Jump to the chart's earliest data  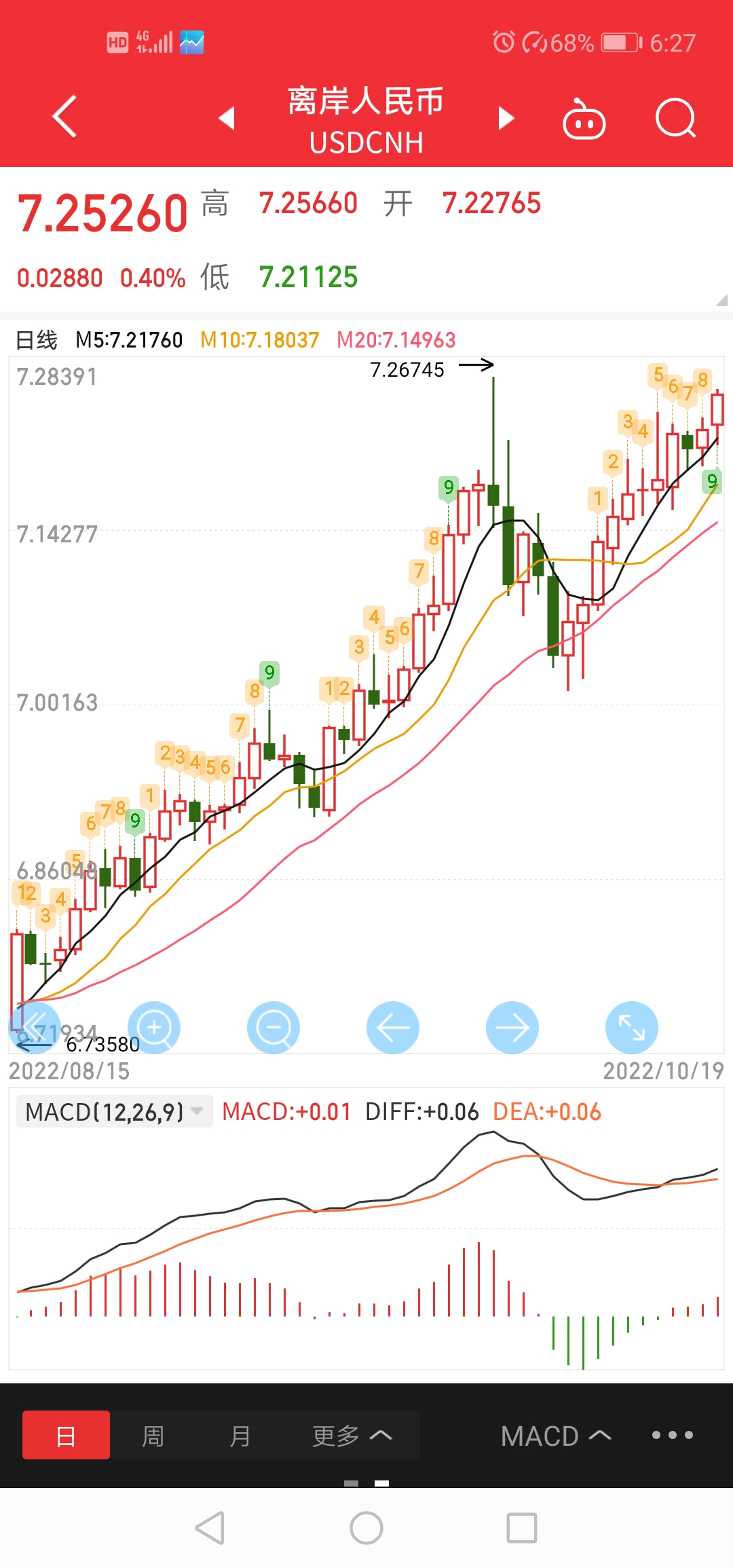tap(34, 1028)
